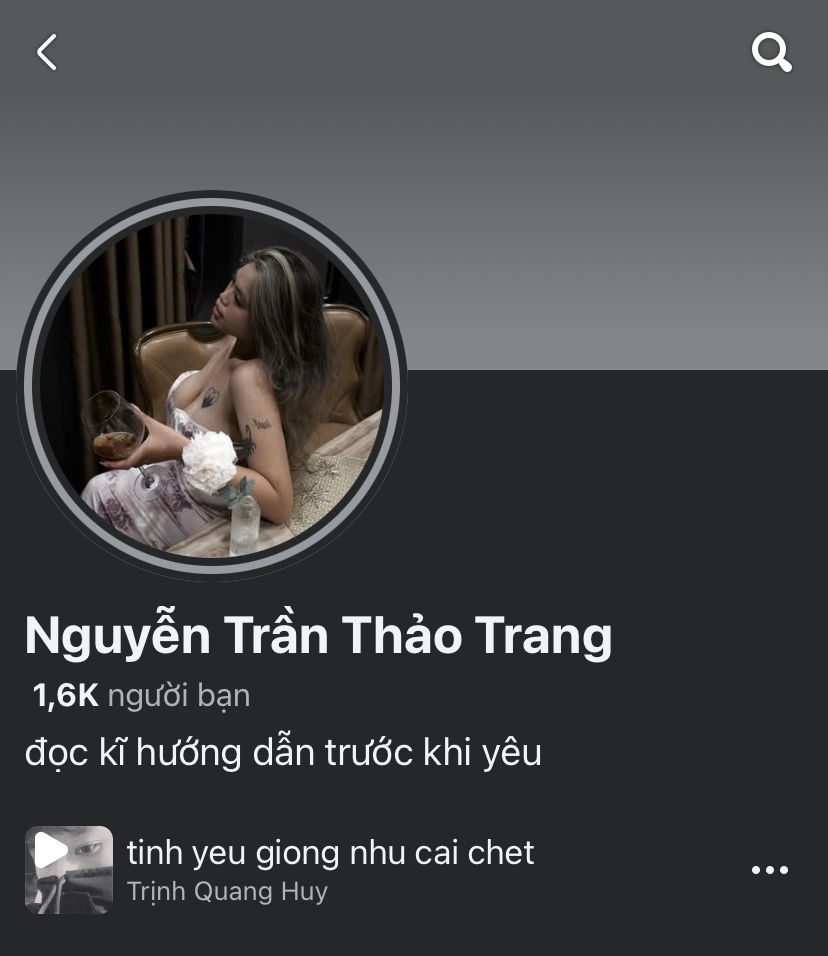Open search on this profile
Screen dimensions: 828x956
click(771, 52)
